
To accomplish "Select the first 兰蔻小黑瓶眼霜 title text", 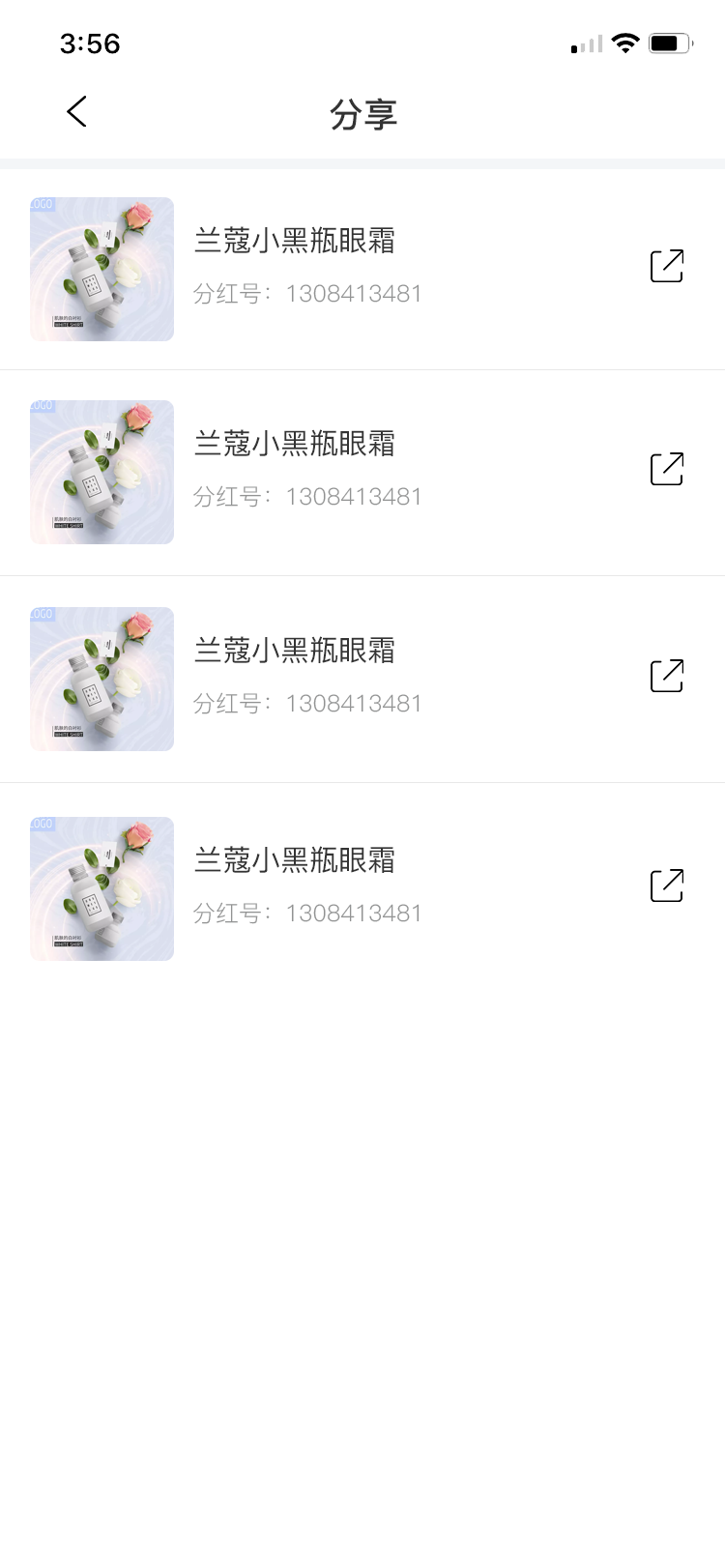I will click(x=295, y=241).
